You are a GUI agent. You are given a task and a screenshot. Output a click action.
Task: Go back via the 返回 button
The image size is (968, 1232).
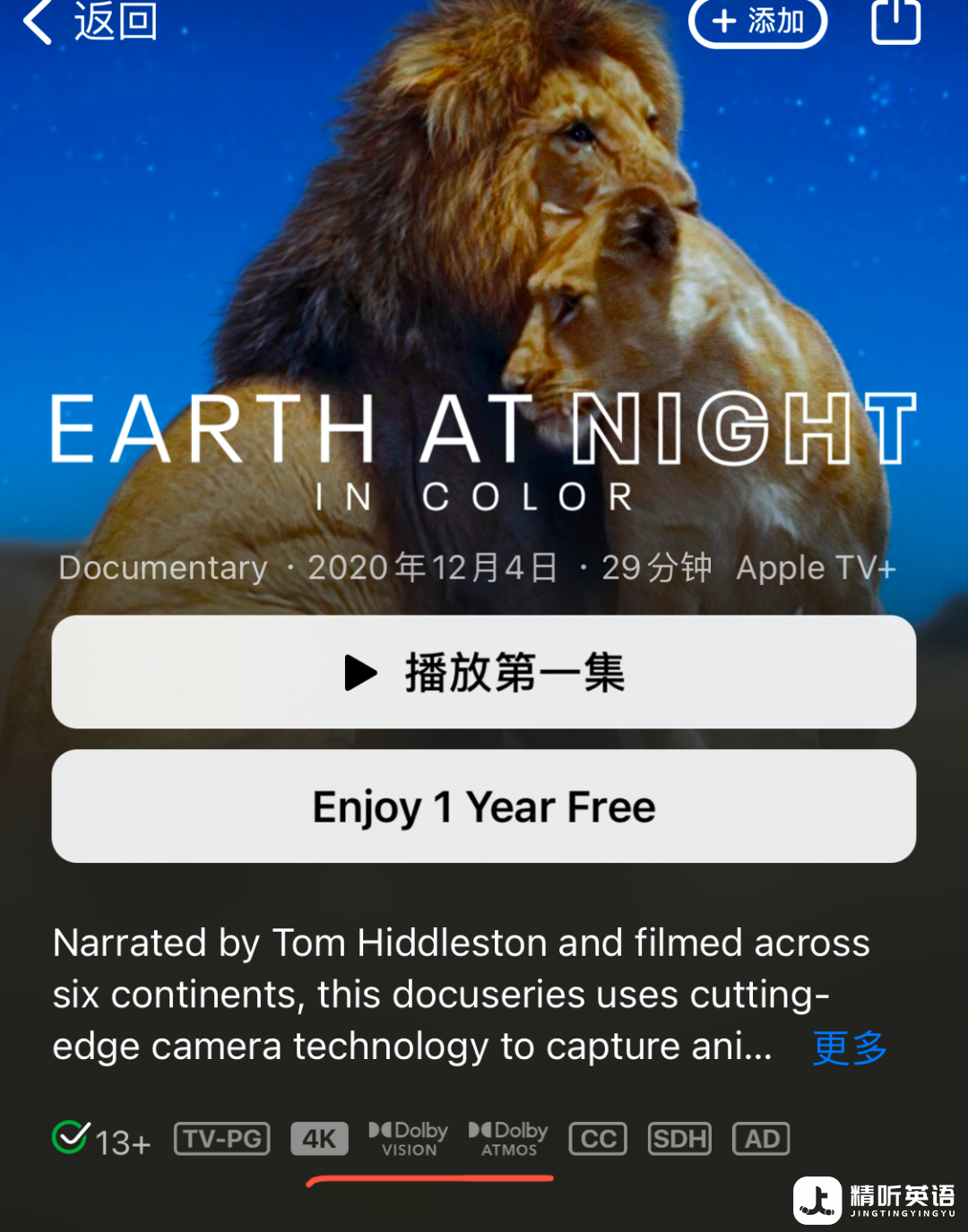coord(90,22)
